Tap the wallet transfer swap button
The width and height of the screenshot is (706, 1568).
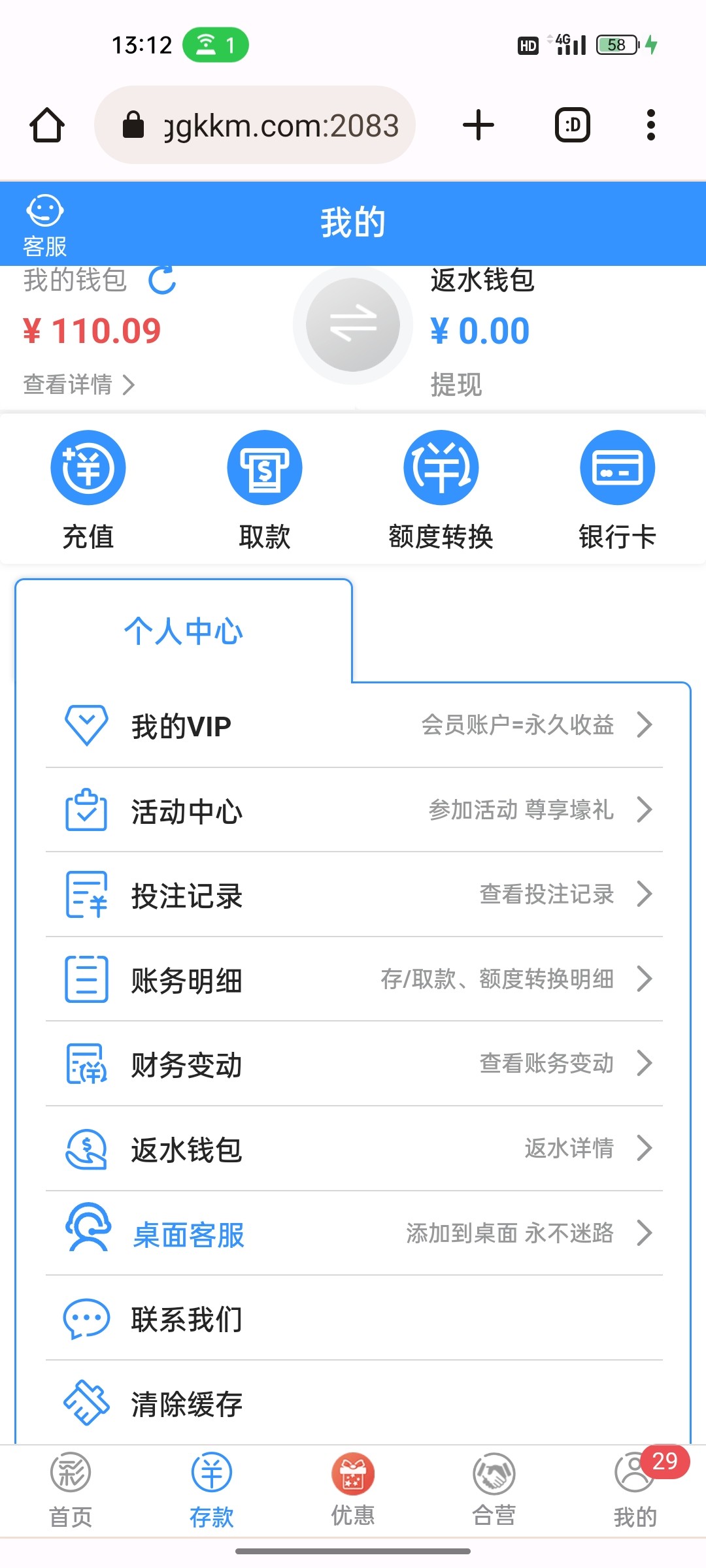pos(353,325)
